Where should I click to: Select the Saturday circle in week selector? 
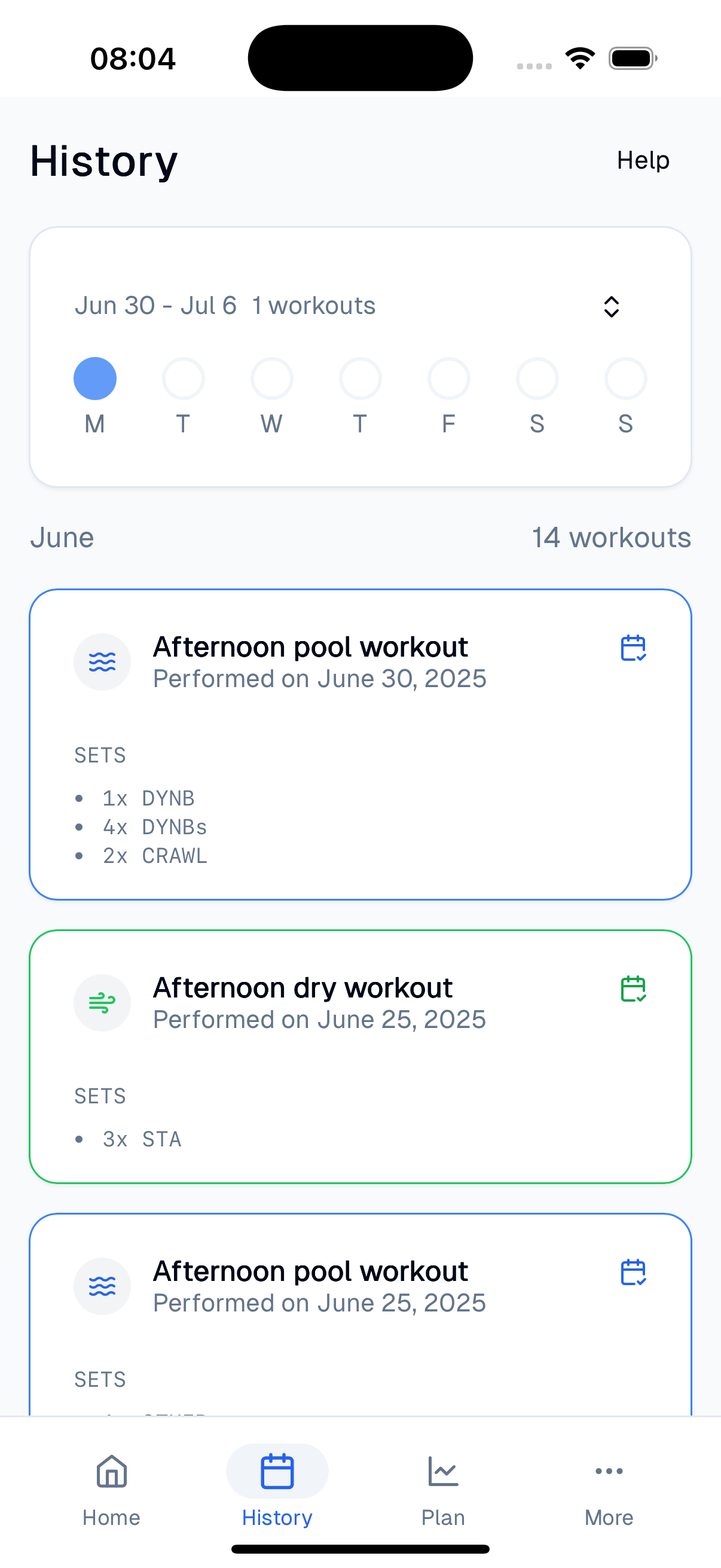tap(537, 378)
